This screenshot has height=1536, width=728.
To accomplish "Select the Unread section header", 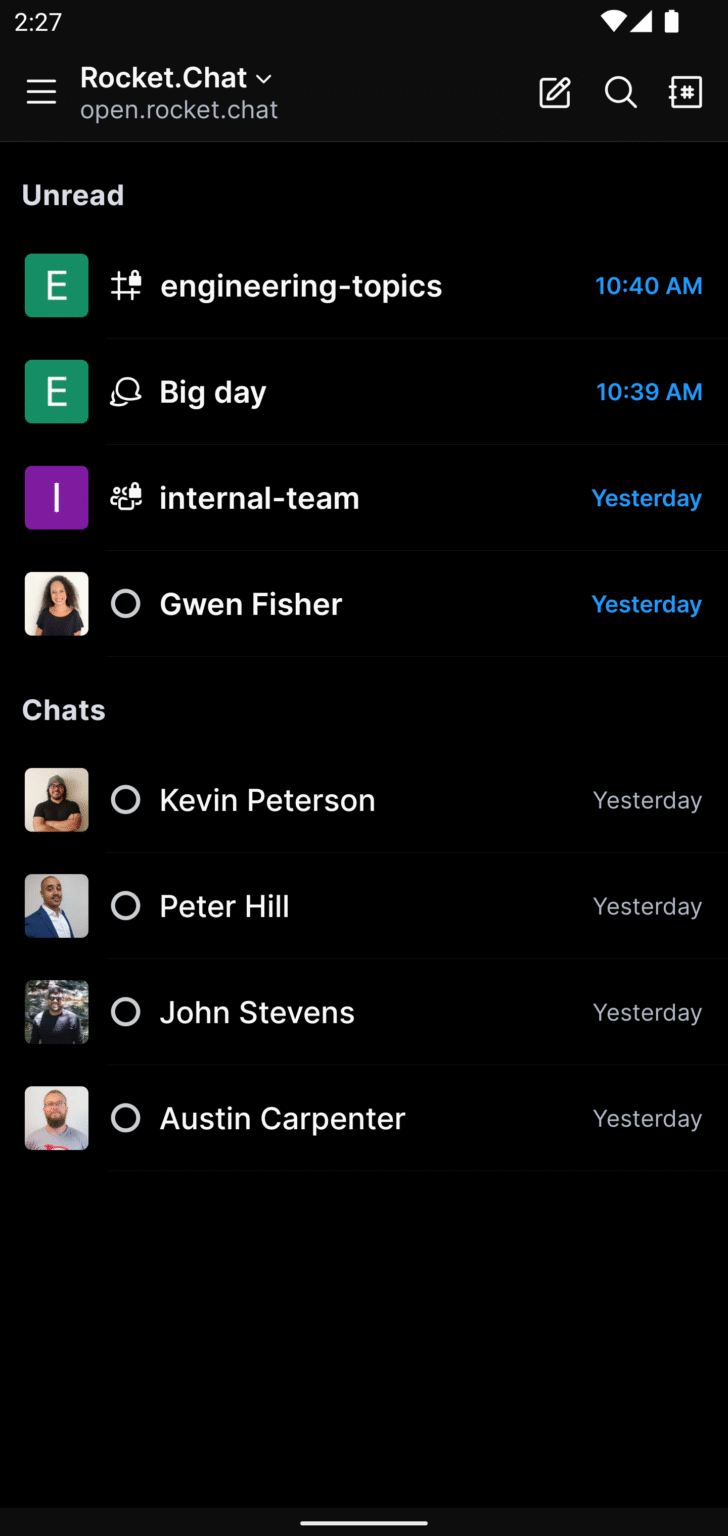I will (72, 195).
